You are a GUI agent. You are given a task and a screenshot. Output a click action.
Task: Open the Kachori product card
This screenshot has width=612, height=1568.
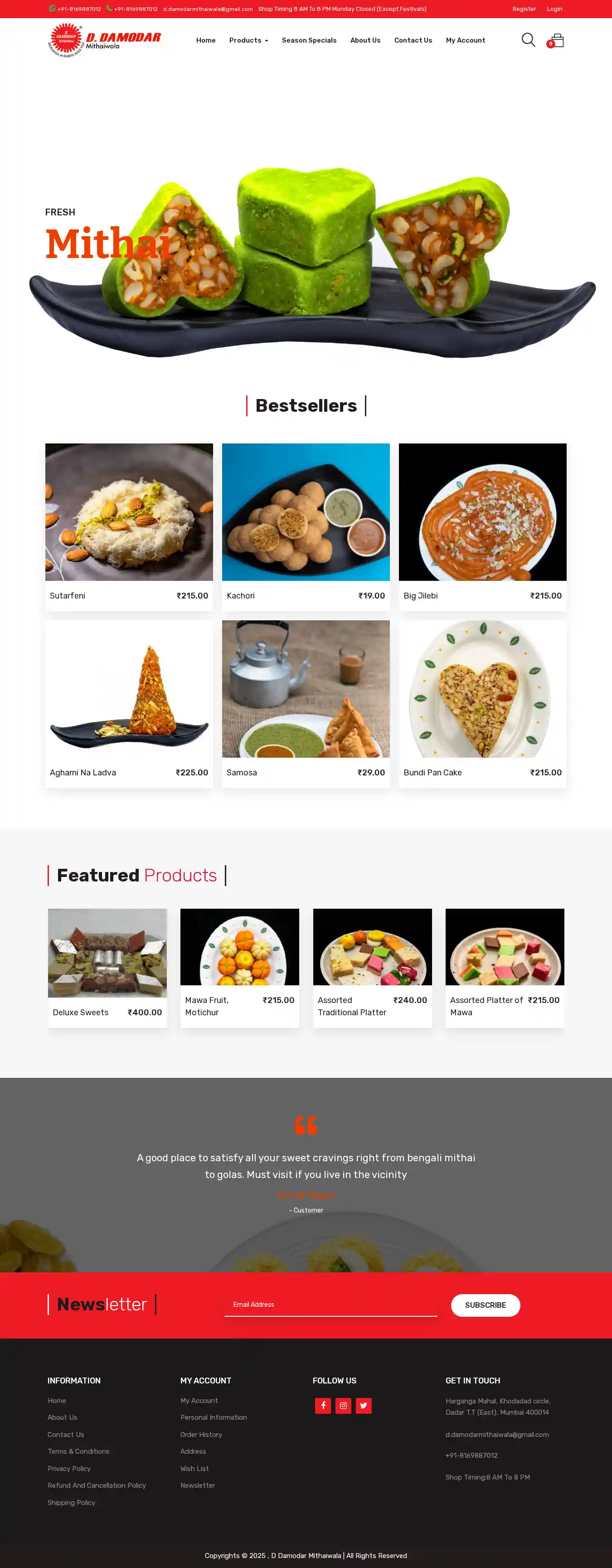point(306,512)
